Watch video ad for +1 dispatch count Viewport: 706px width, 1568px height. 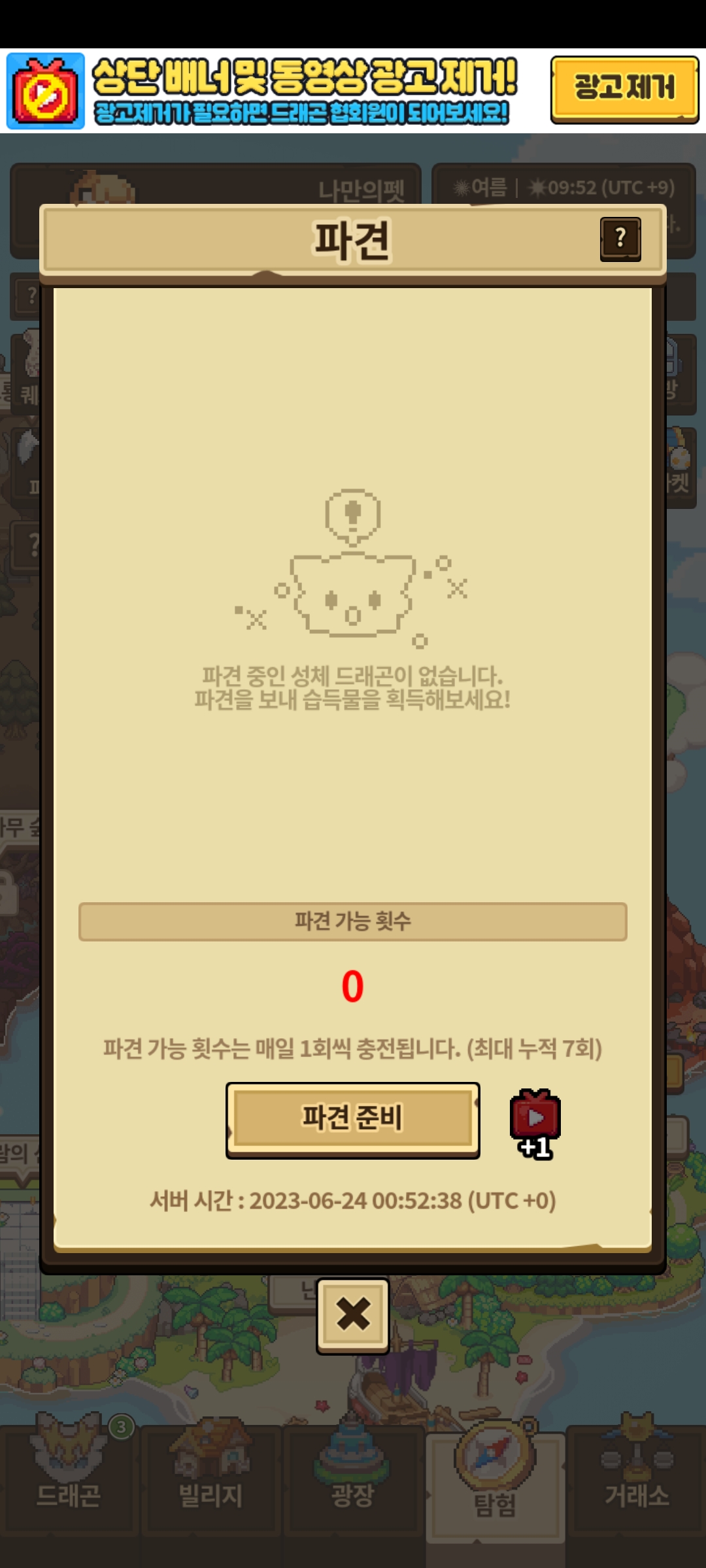pos(535,1123)
